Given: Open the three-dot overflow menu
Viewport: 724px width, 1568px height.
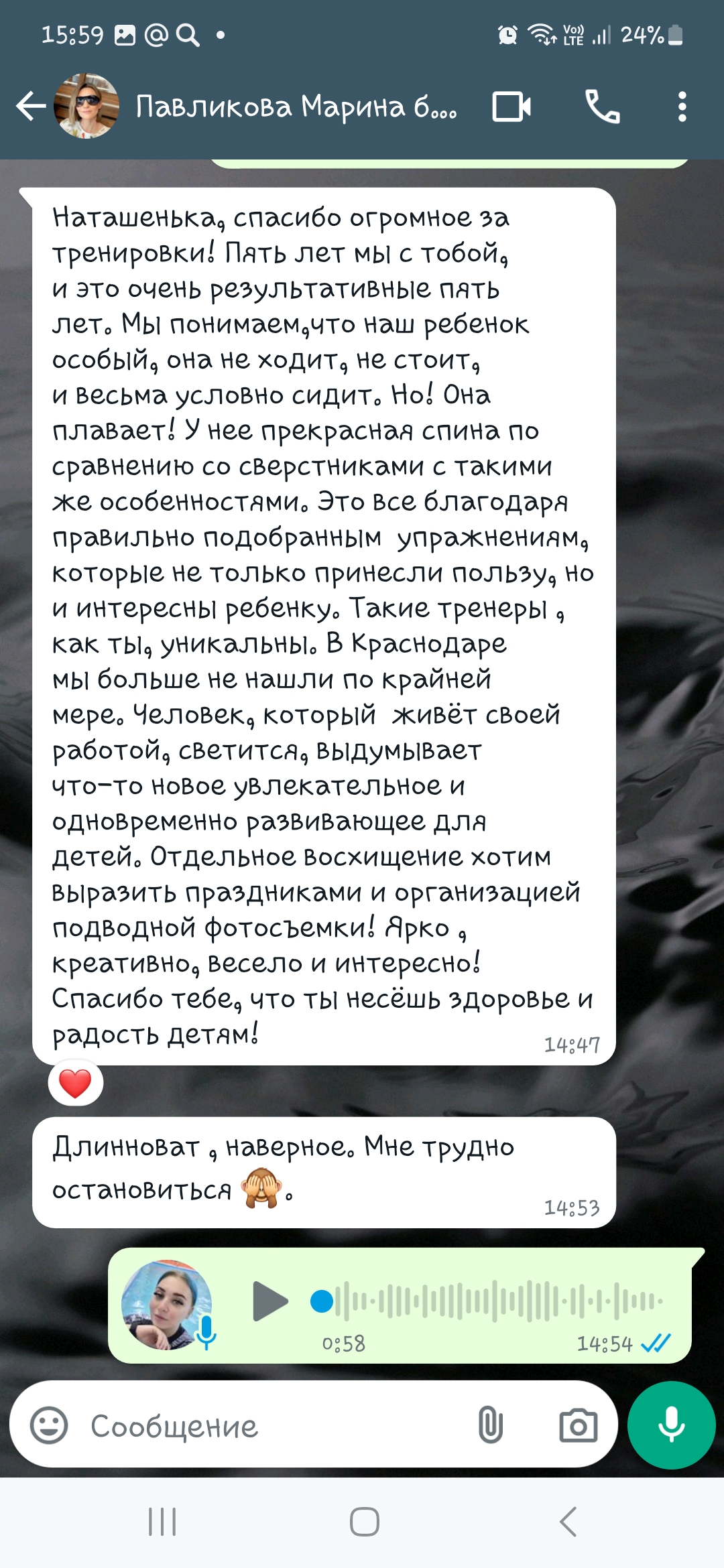Looking at the screenshot, I should point(682,107).
